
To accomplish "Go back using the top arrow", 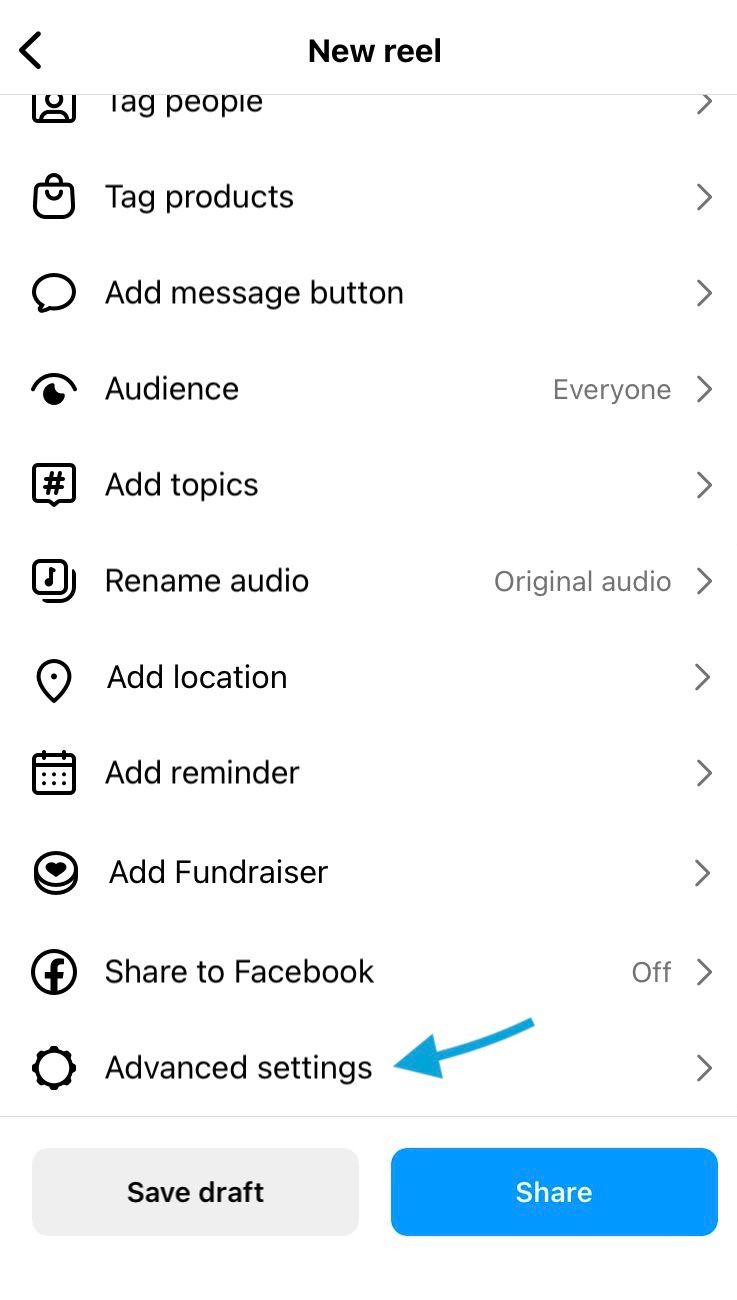I will (x=31, y=50).
